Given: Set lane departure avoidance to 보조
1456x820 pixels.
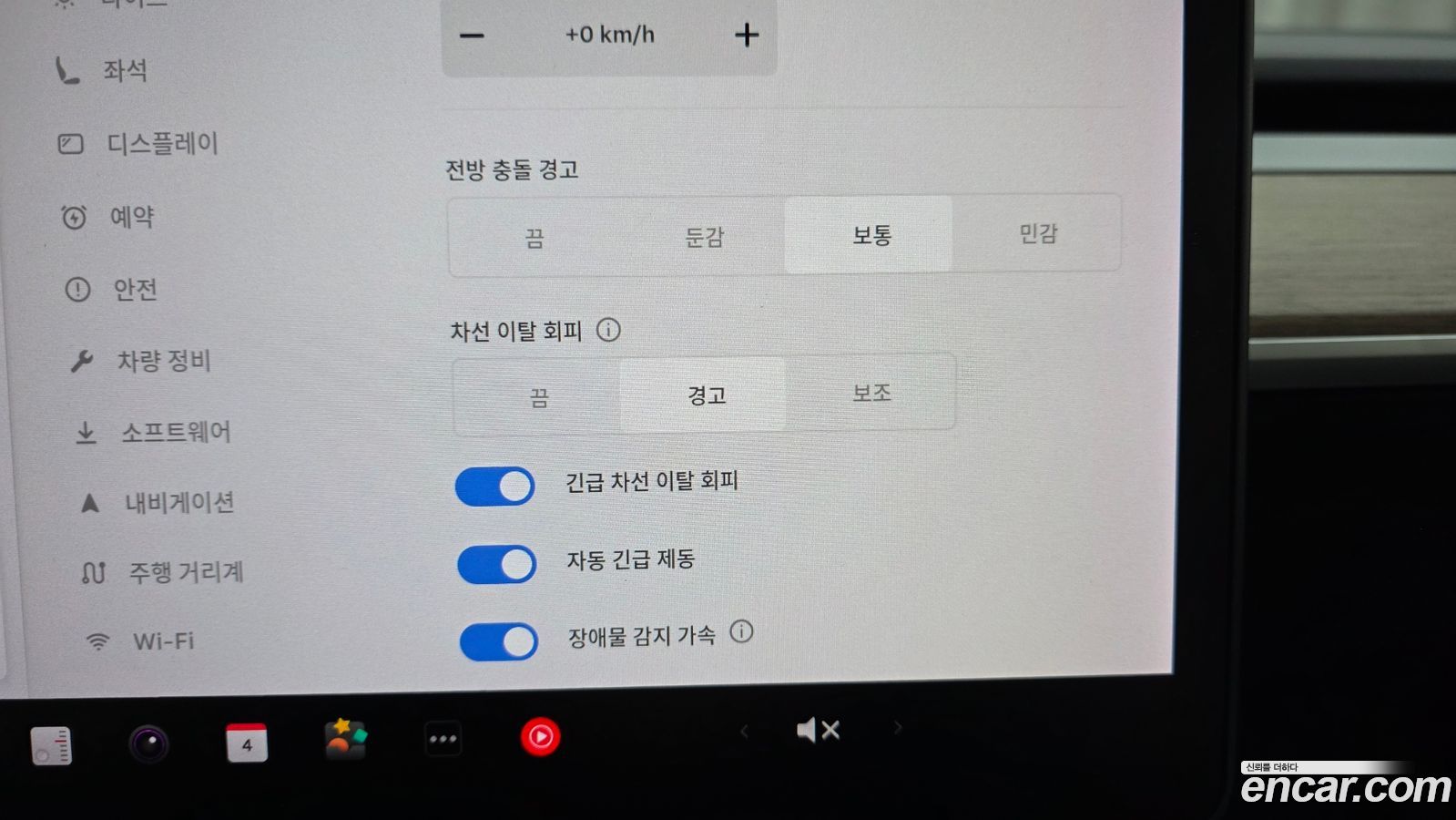Looking at the screenshot, I should pos(871,393).
